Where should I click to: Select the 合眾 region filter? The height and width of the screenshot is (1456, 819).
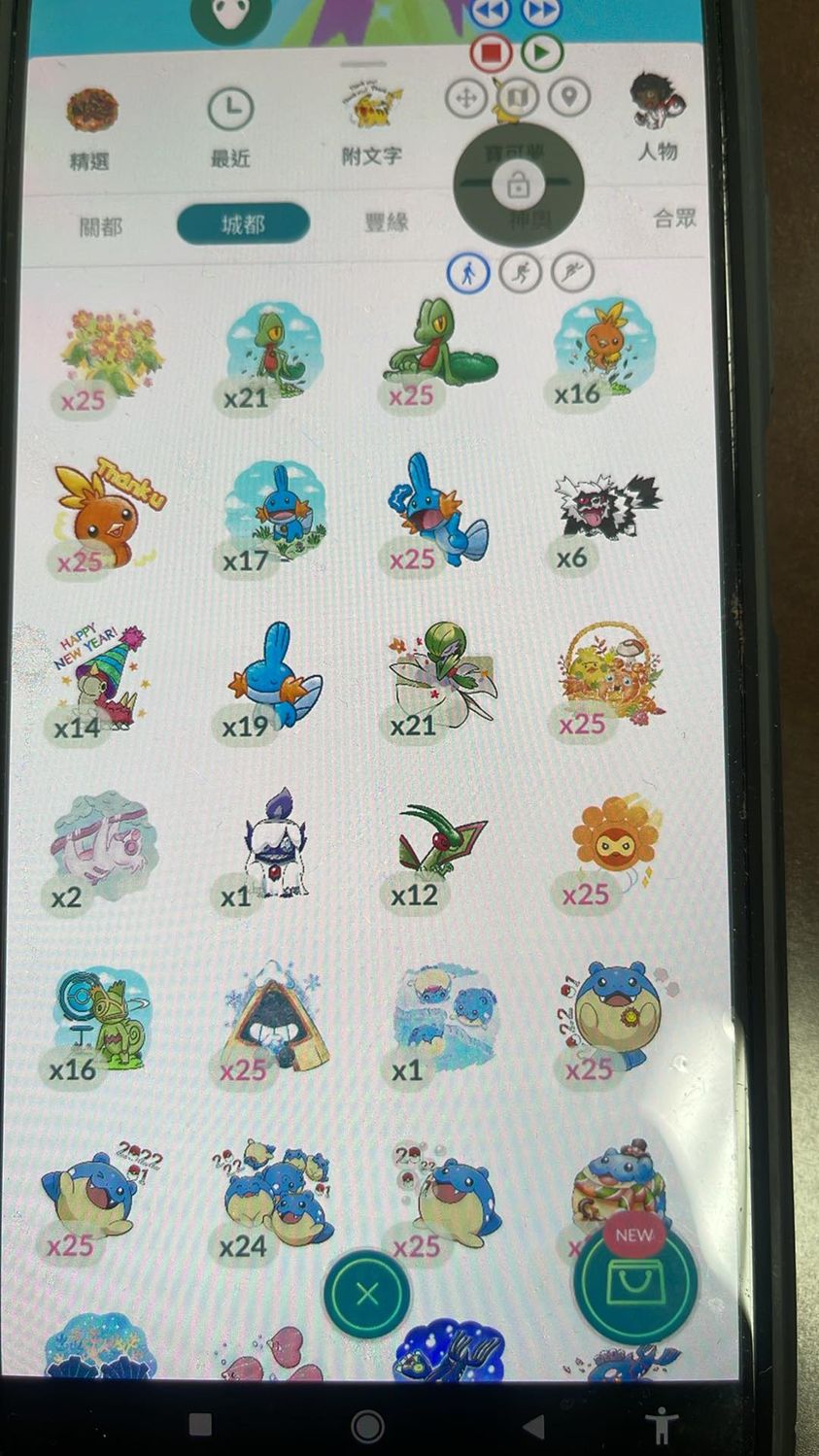coord(674,218)
